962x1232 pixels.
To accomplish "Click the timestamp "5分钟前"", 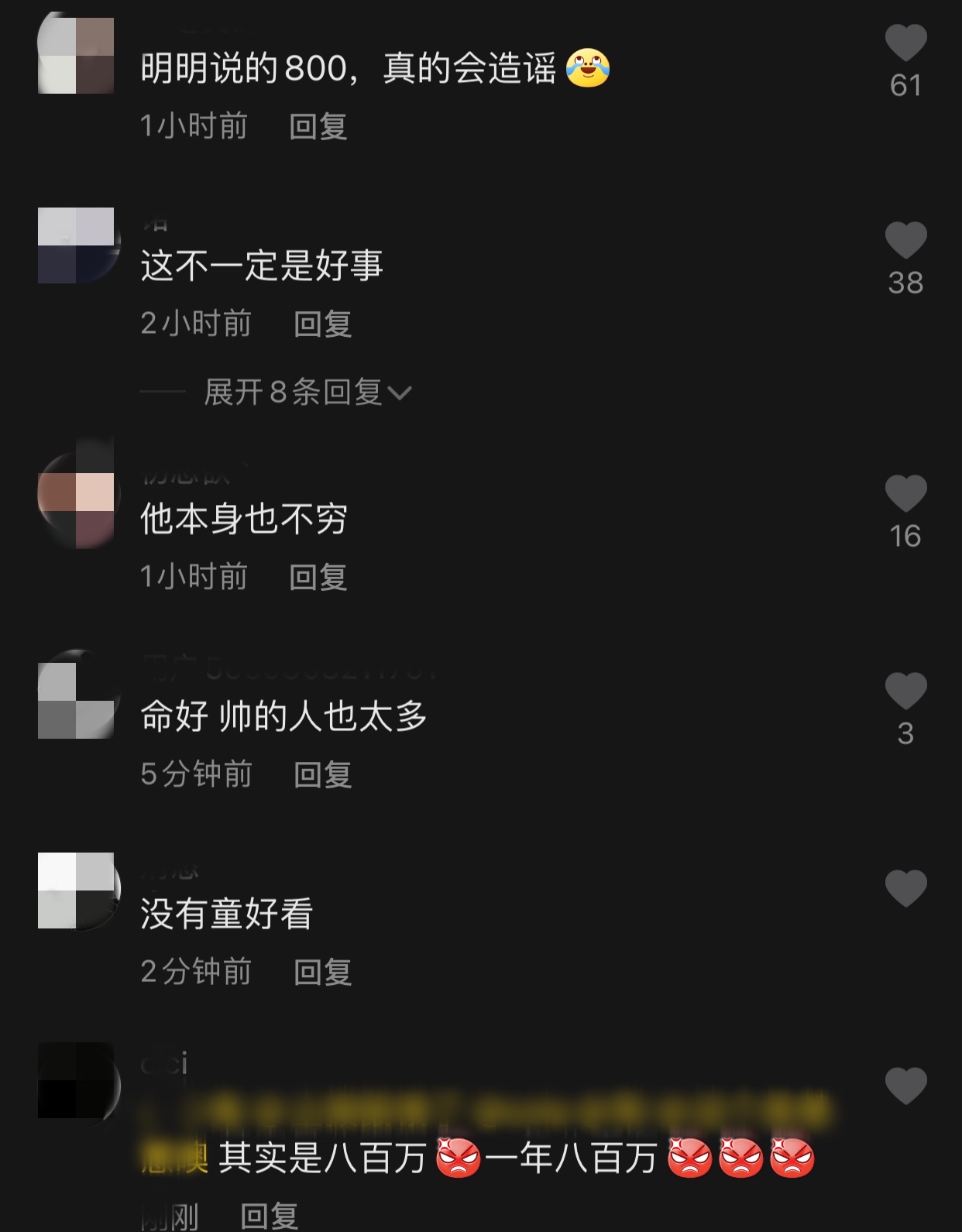I will [195, 772].
